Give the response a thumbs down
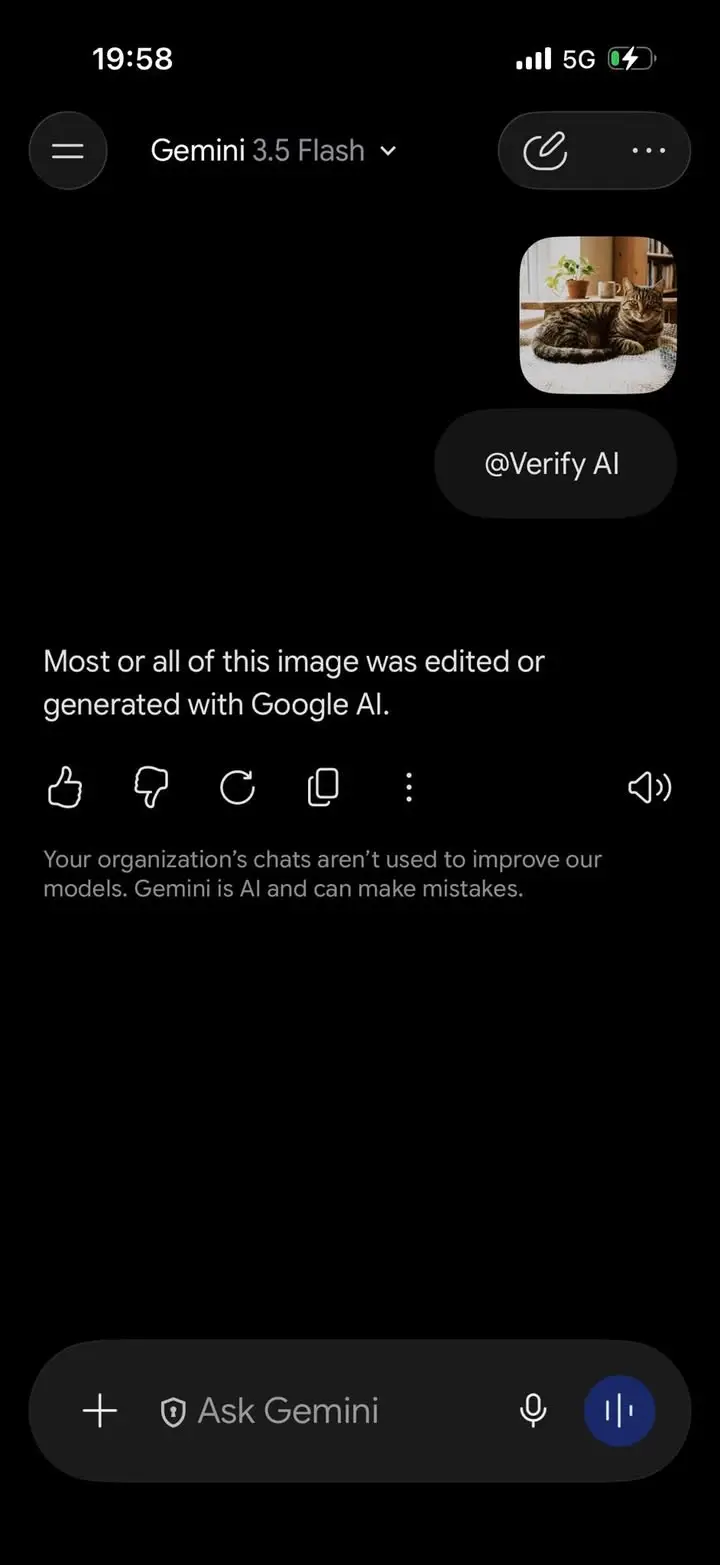720x1565 pixels. (151, 788)
